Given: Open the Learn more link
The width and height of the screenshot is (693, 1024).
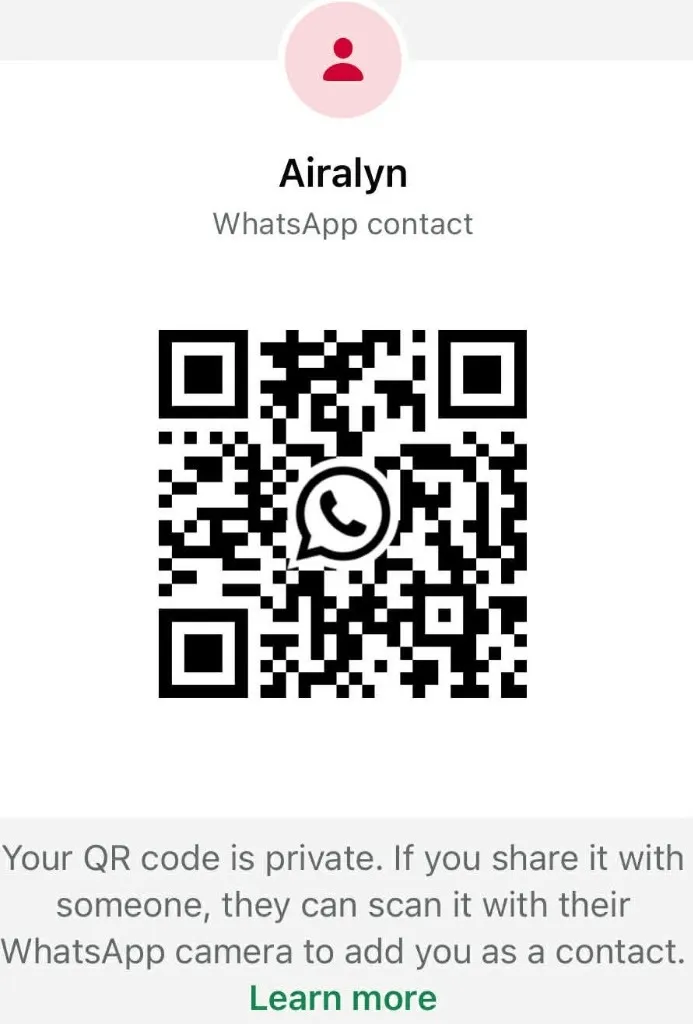Looking at the screenshot, I should 343,997.
